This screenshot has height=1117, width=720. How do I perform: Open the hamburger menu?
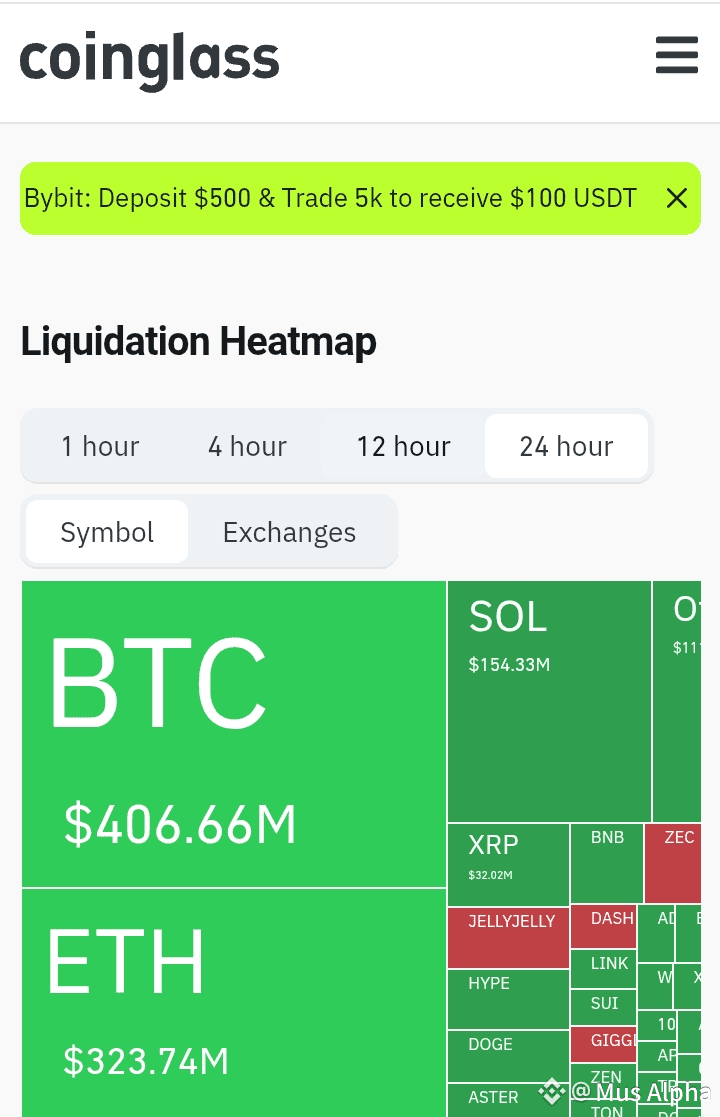coord(676,56)
